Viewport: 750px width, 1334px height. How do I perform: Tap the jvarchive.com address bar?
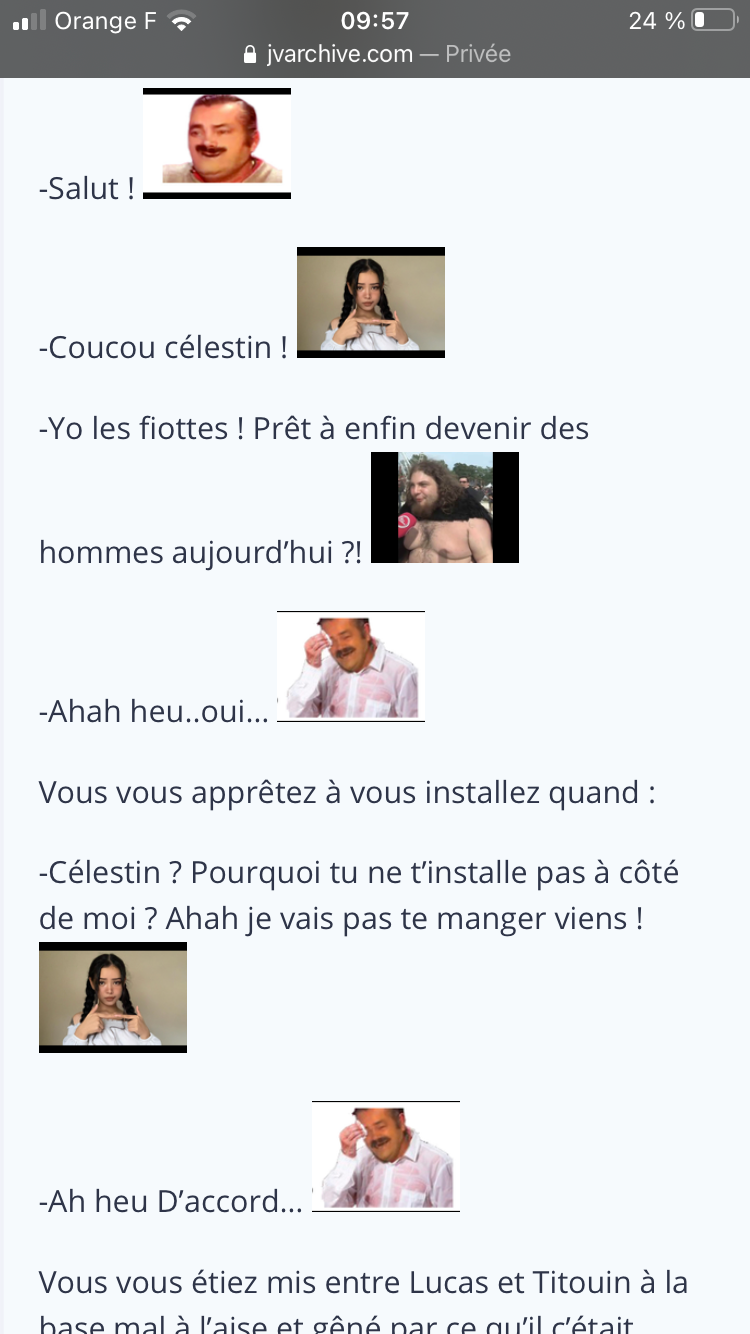(x=376, y=54)
